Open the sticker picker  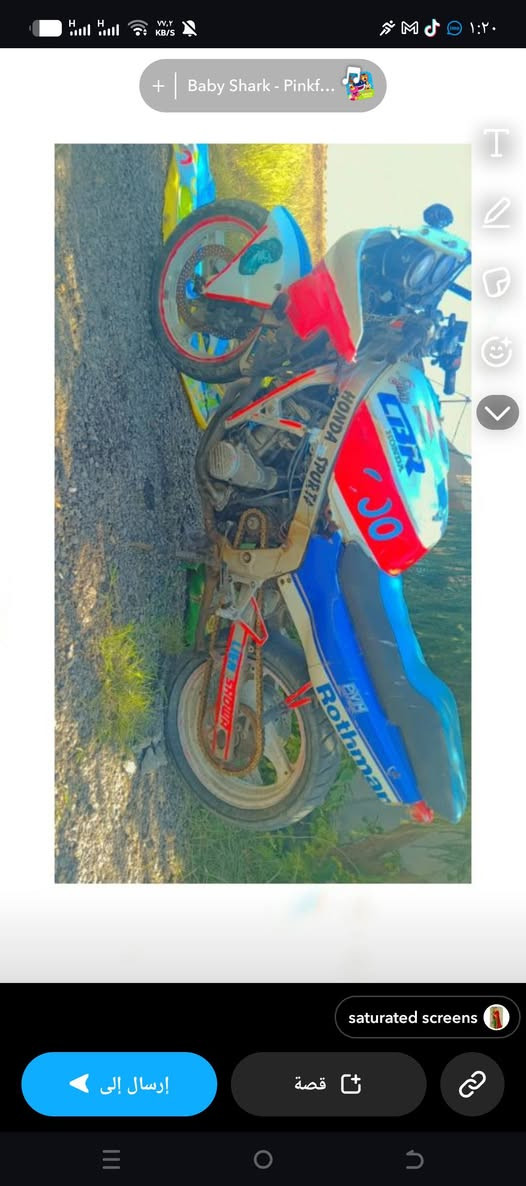coord(496,282)
